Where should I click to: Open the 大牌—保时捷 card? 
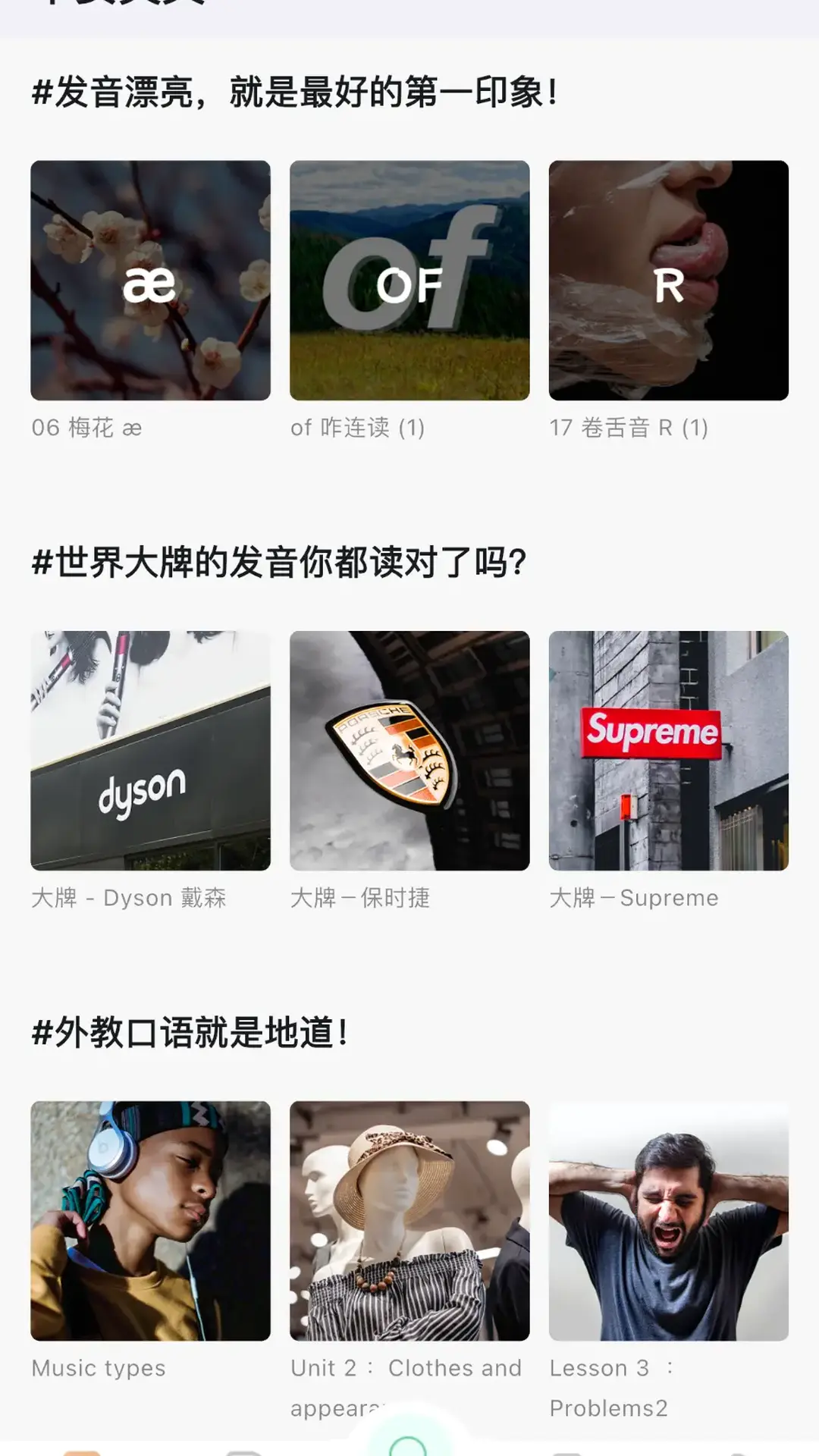click(x=409, y=751)
